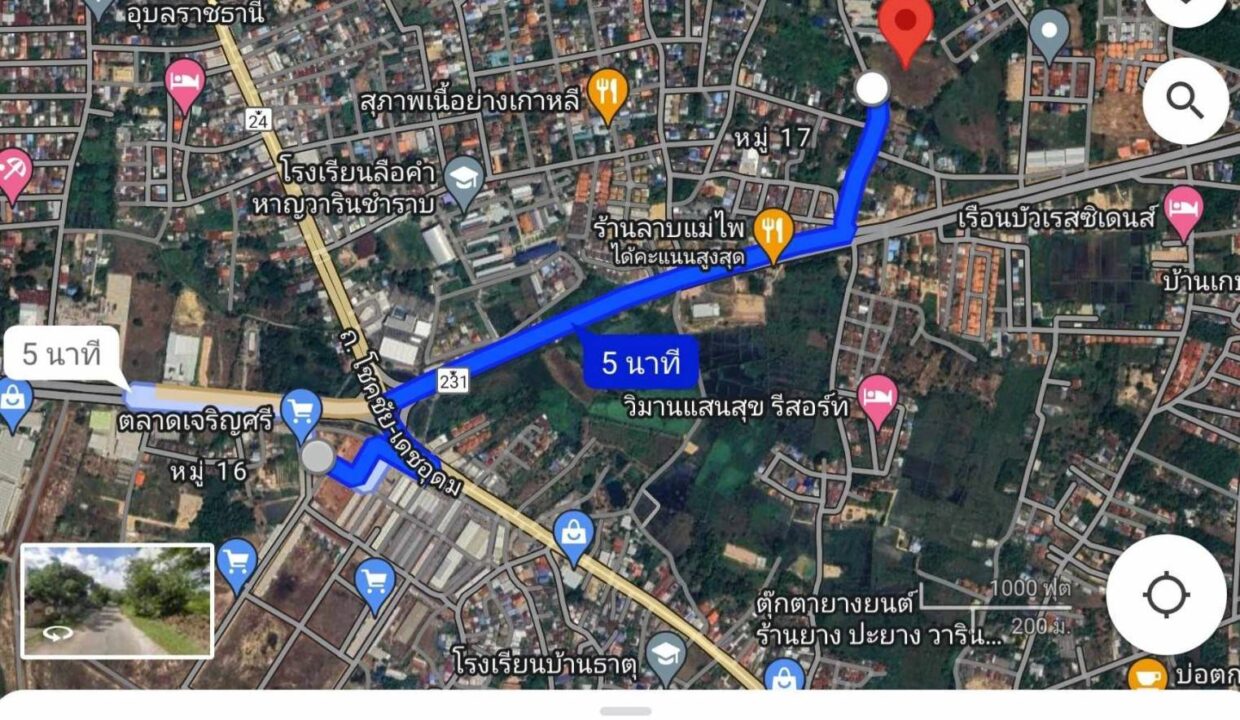The image size is (1240, 720).
Task: Expand the bottom sheet handle
Action: pyautogui.click(x=626, y=710)
